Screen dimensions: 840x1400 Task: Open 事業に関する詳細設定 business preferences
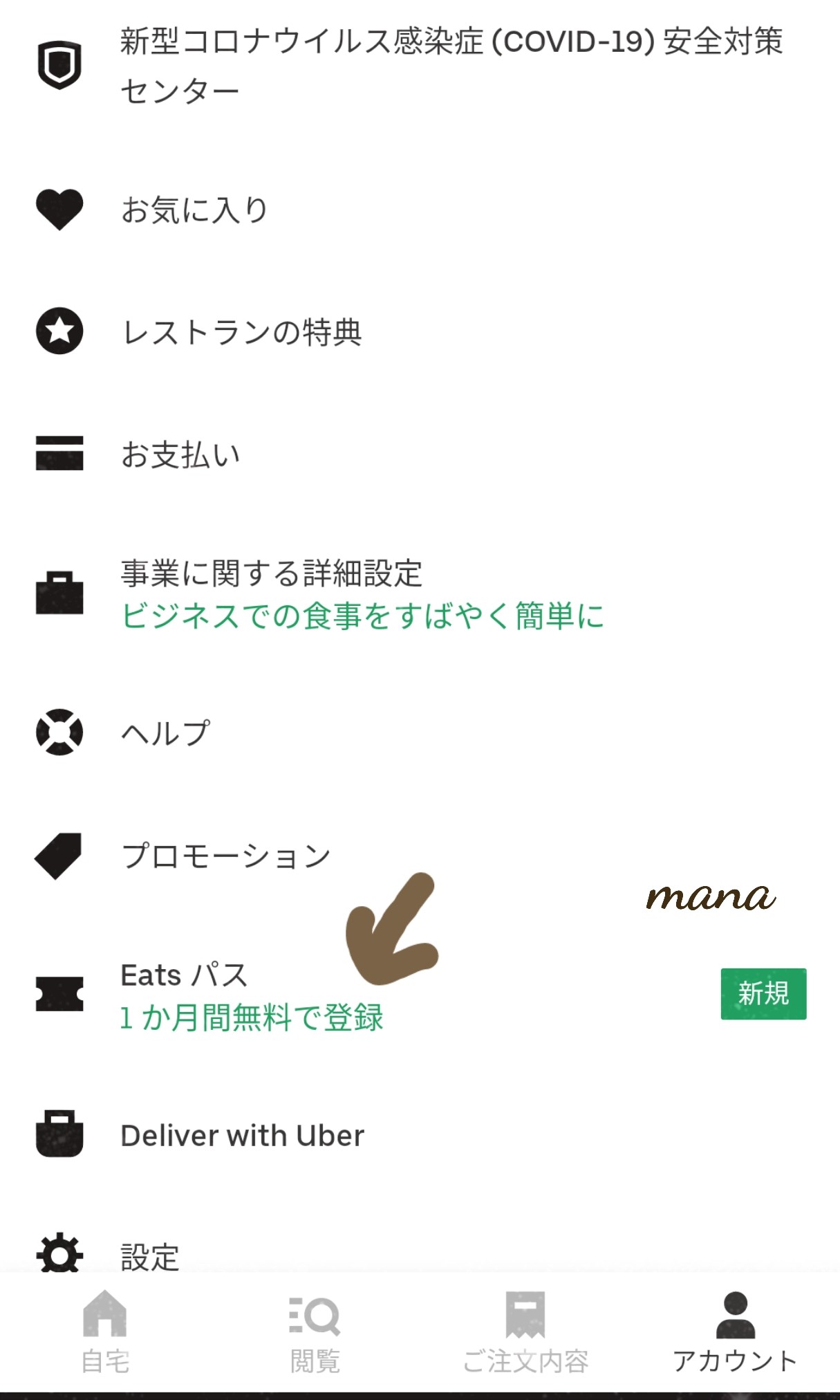(420, 594)
